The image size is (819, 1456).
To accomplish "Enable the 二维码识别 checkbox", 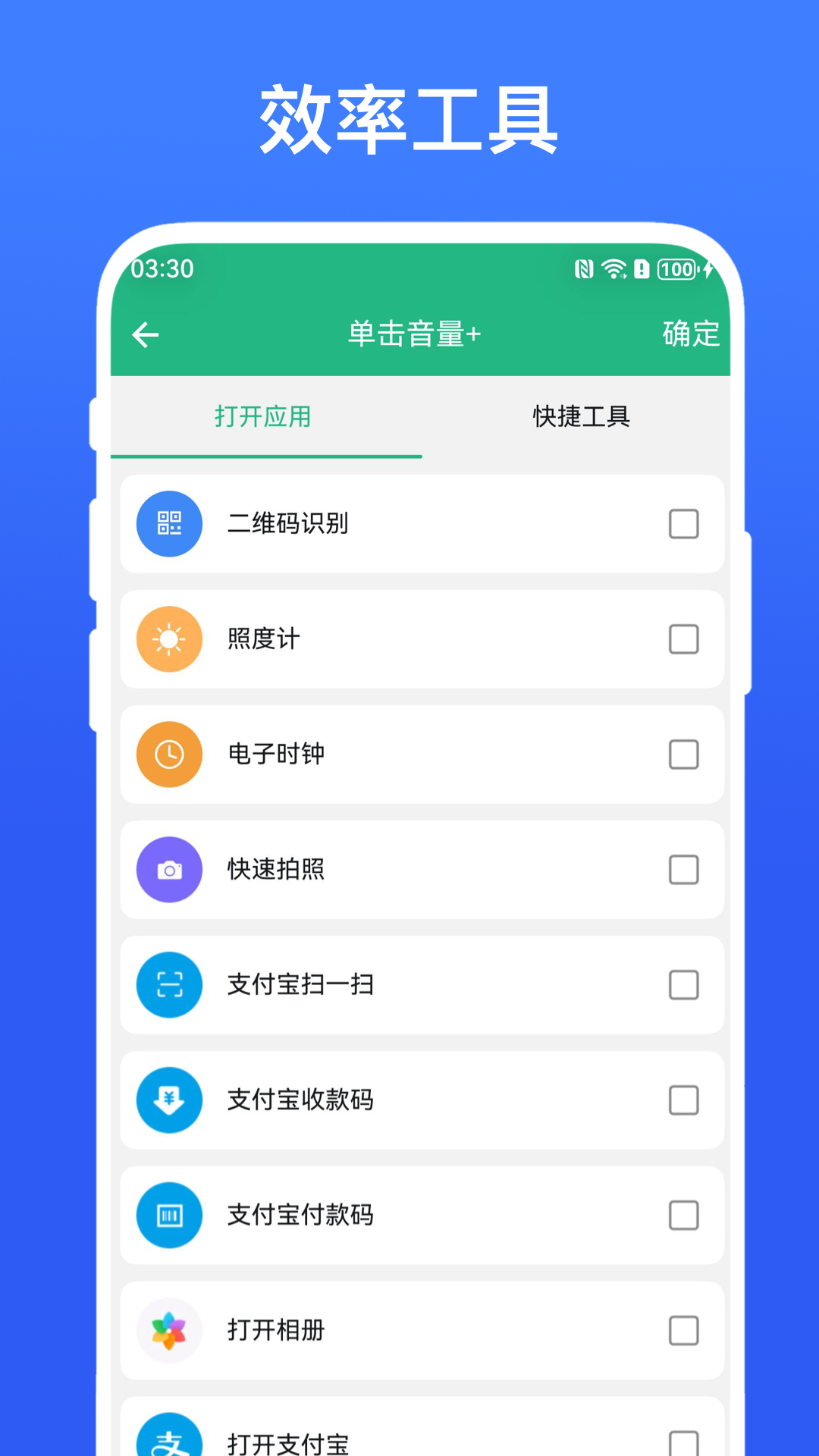I will pyautogui.click(x=684, y=524).
